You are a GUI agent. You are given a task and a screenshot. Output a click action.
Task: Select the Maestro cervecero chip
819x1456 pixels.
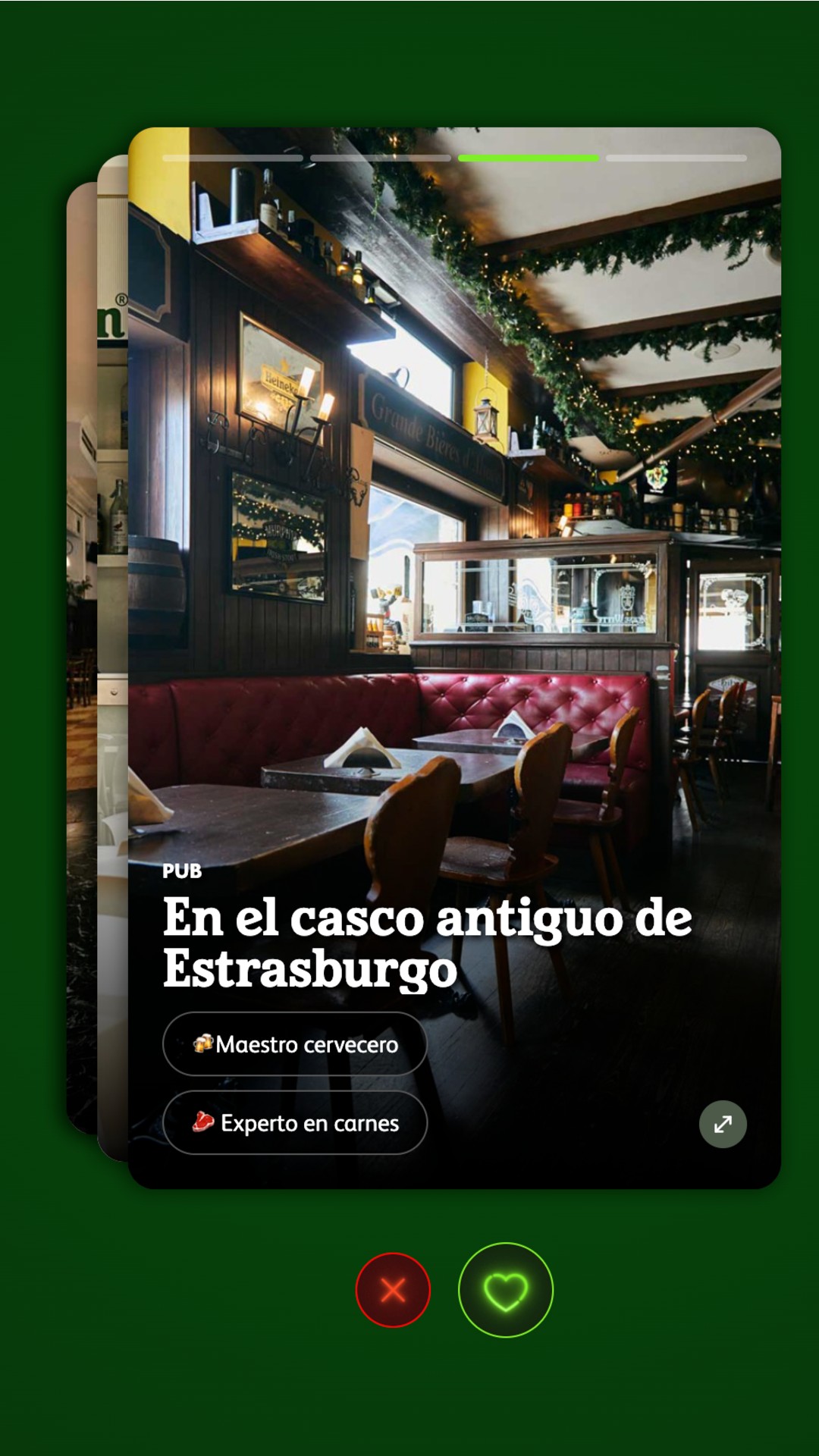click(x=295, y=1044)
